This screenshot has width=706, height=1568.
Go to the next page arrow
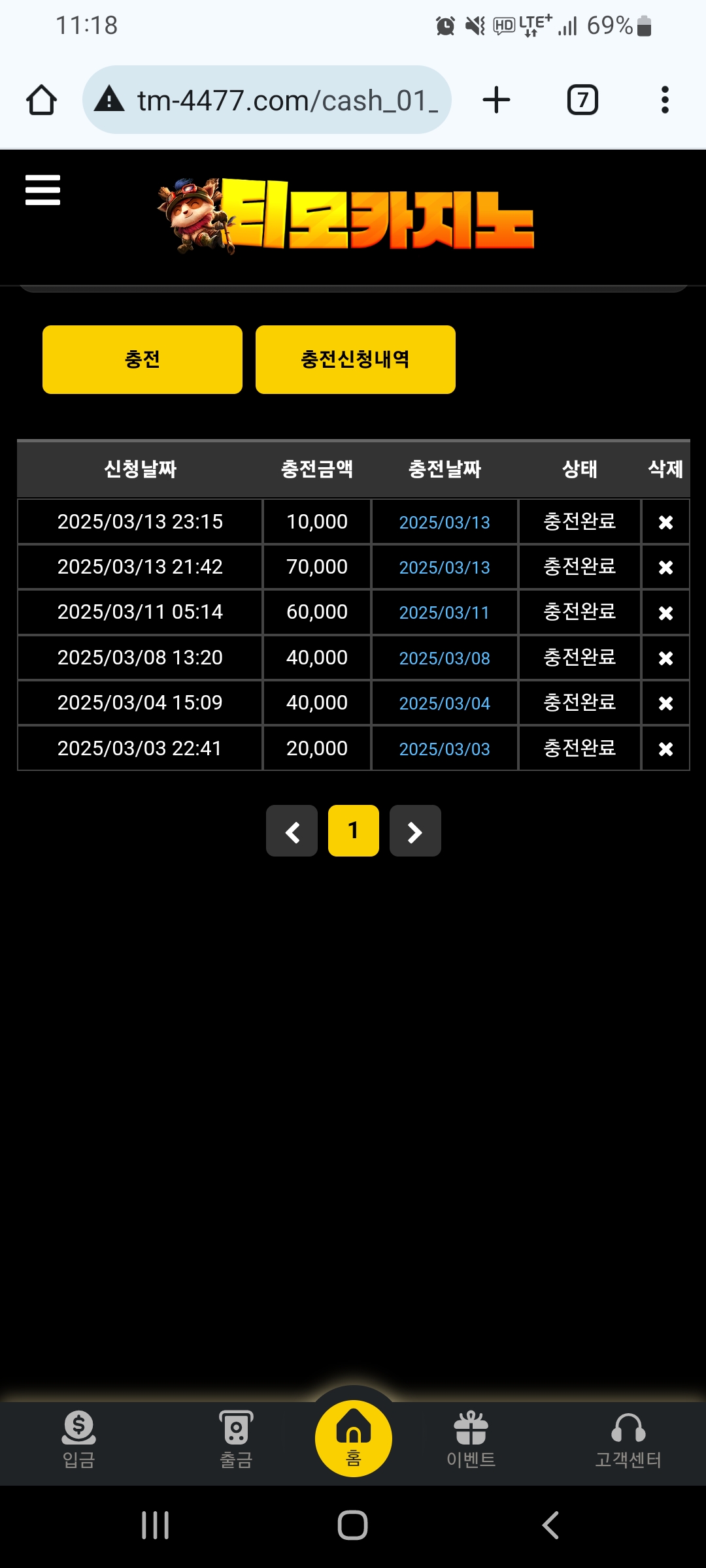pyautogui.click(x=415, y=831)
